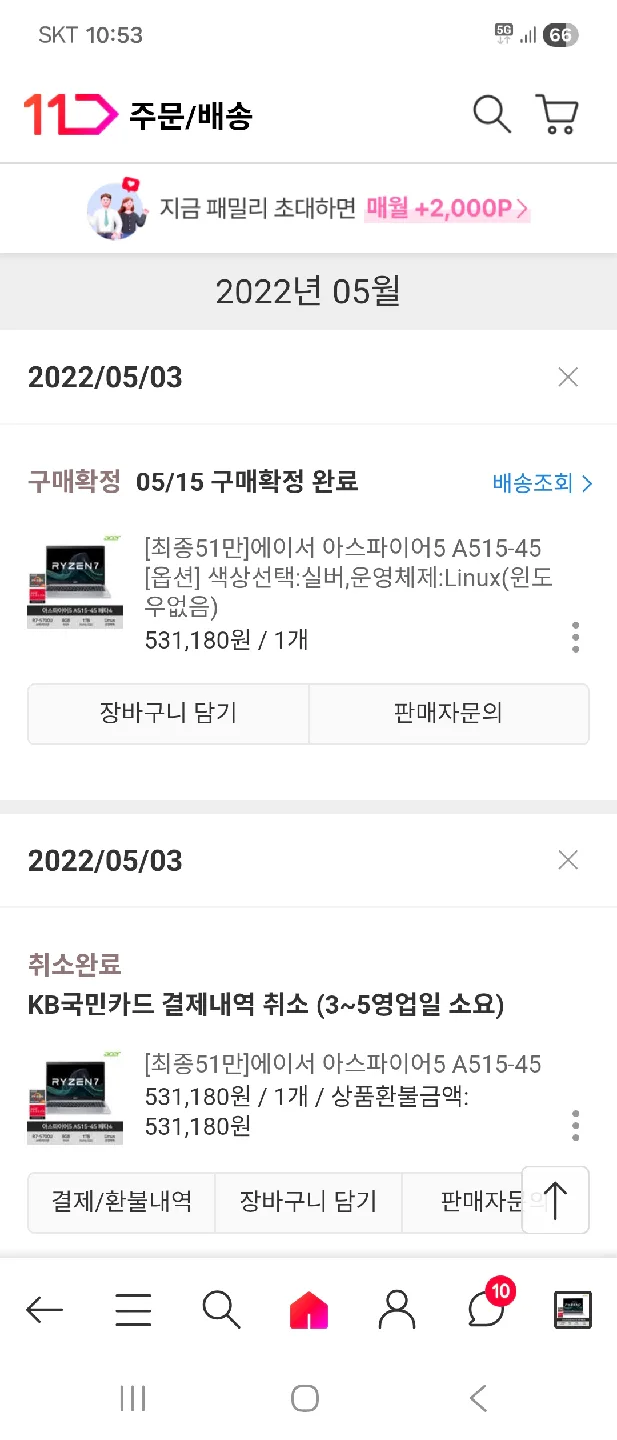617x1440 pixels.
Task: Go back with the bottom bar arrow
Action: (x=44, y=1309)
